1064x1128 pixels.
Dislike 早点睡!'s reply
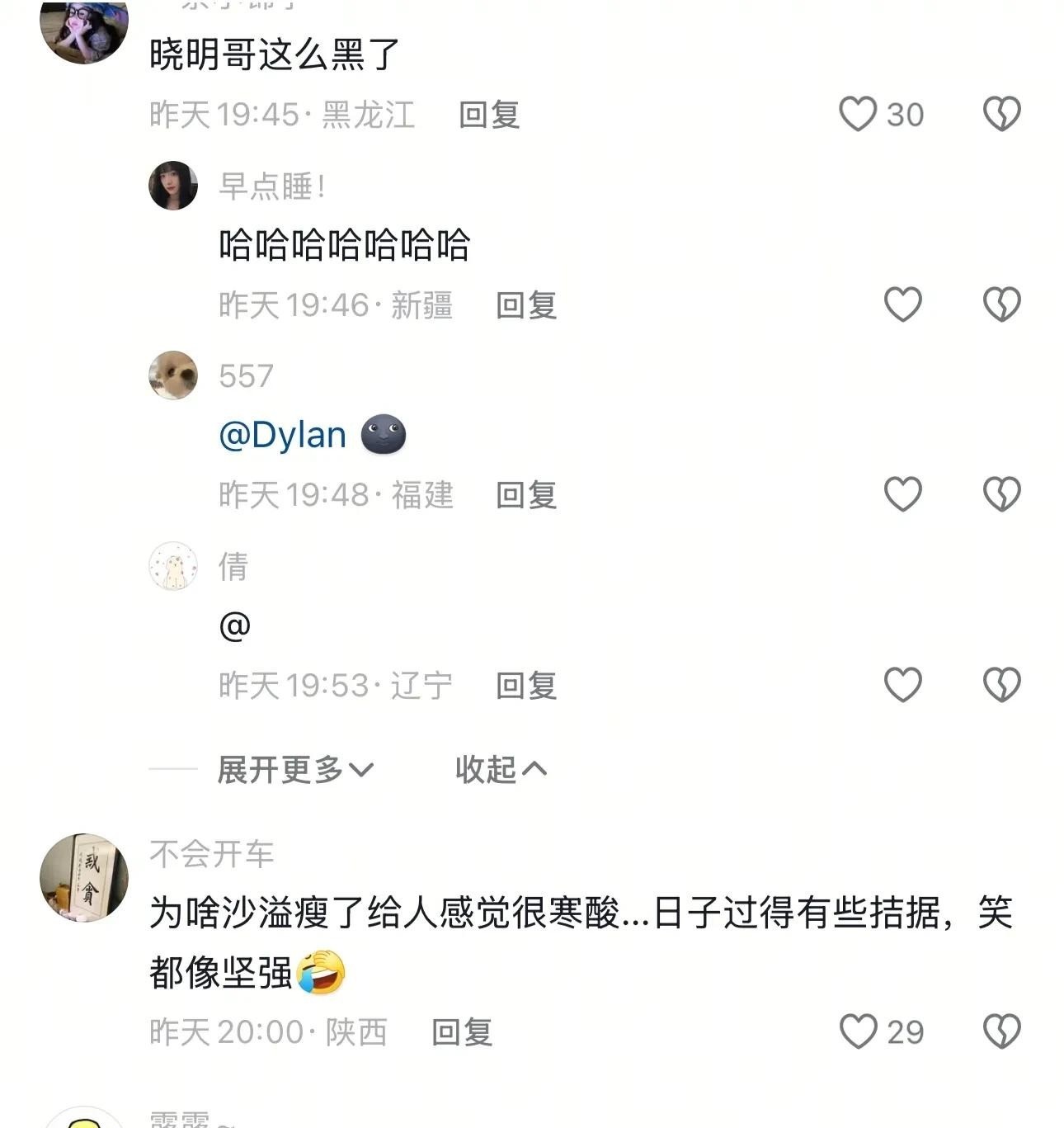(1001, 304)
